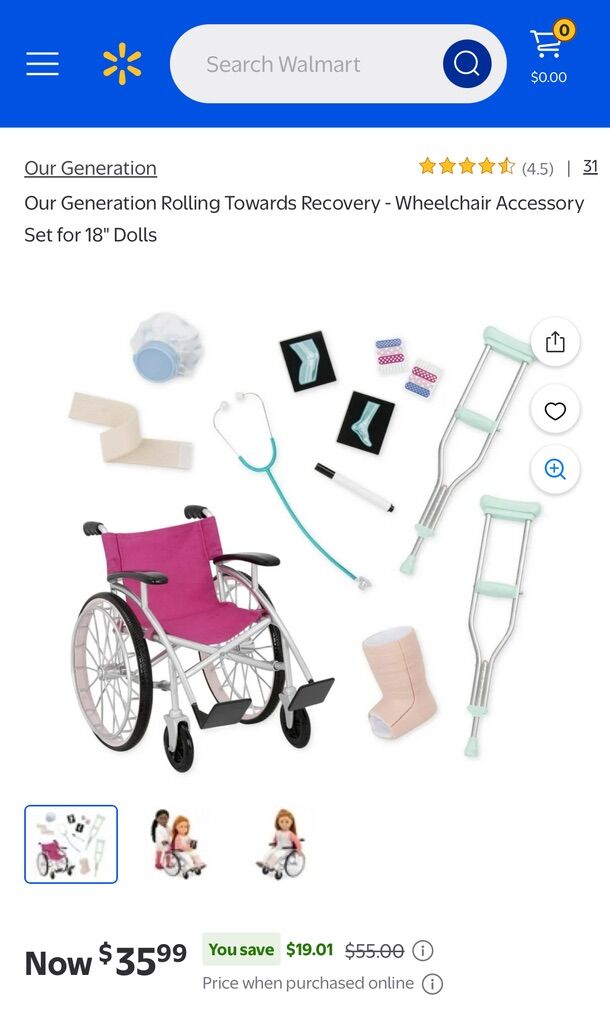Go to Walmart home via spark logo
Screen dimensions: 610x1020
click(x=122, y=64)
